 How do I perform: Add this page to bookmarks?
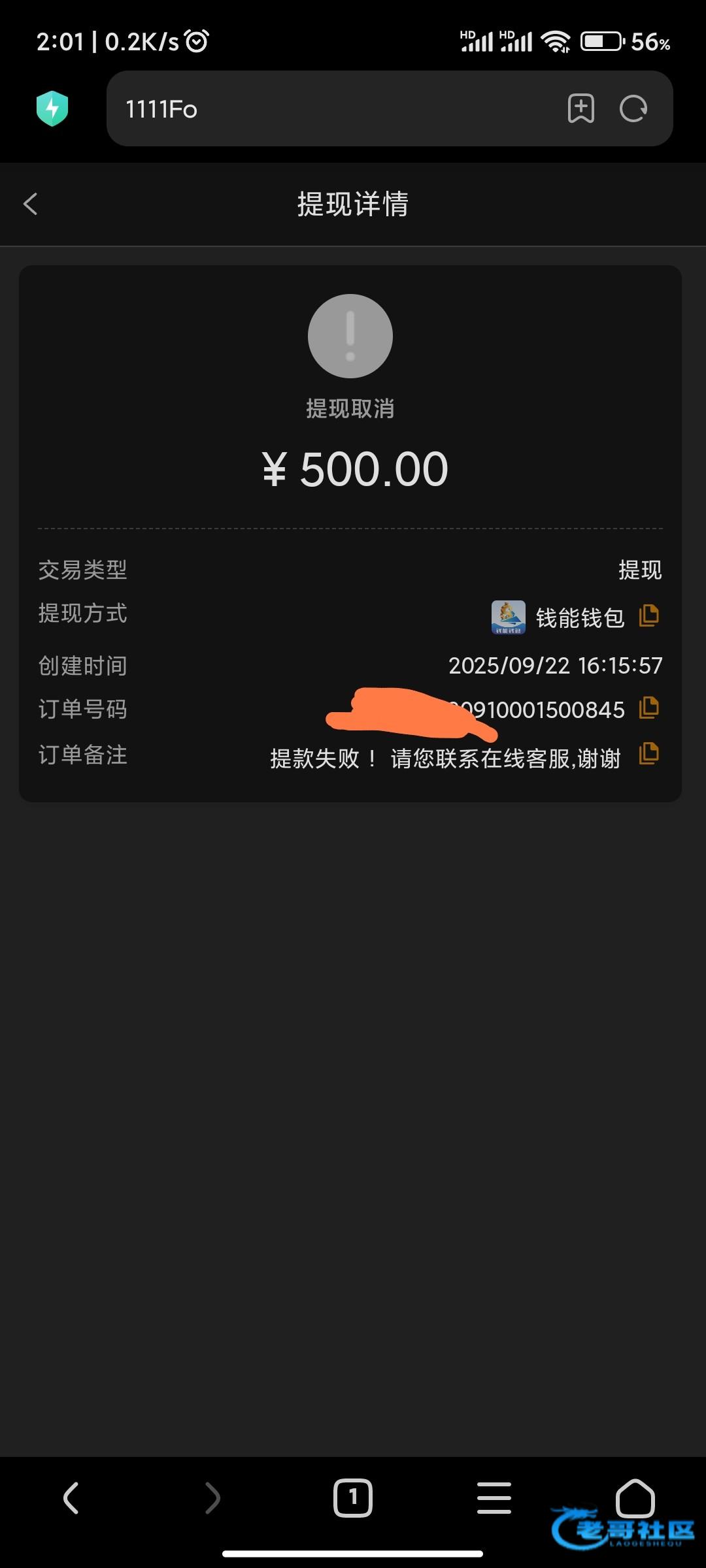(580, 108)
